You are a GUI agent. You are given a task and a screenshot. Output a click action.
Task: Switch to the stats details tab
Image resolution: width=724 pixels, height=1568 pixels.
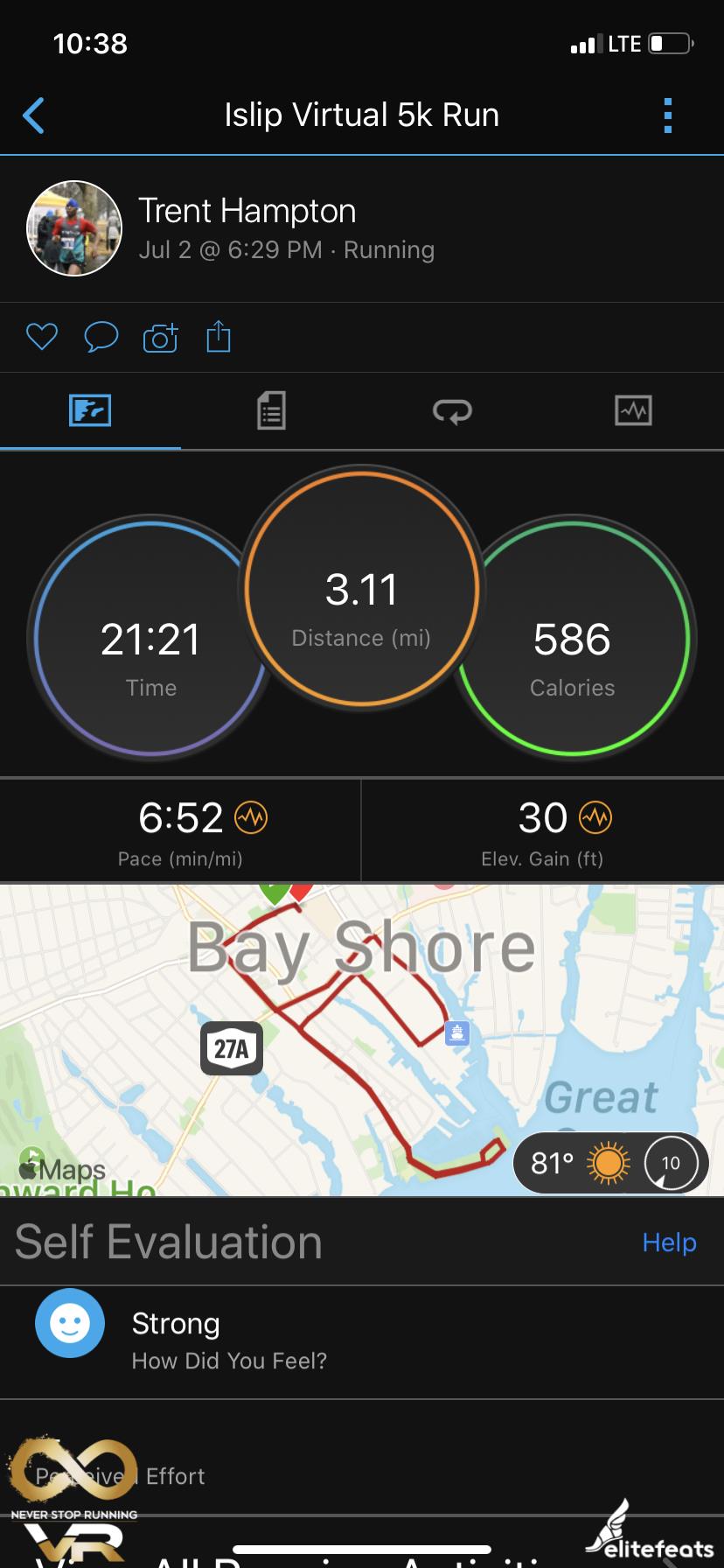[271, 410]
